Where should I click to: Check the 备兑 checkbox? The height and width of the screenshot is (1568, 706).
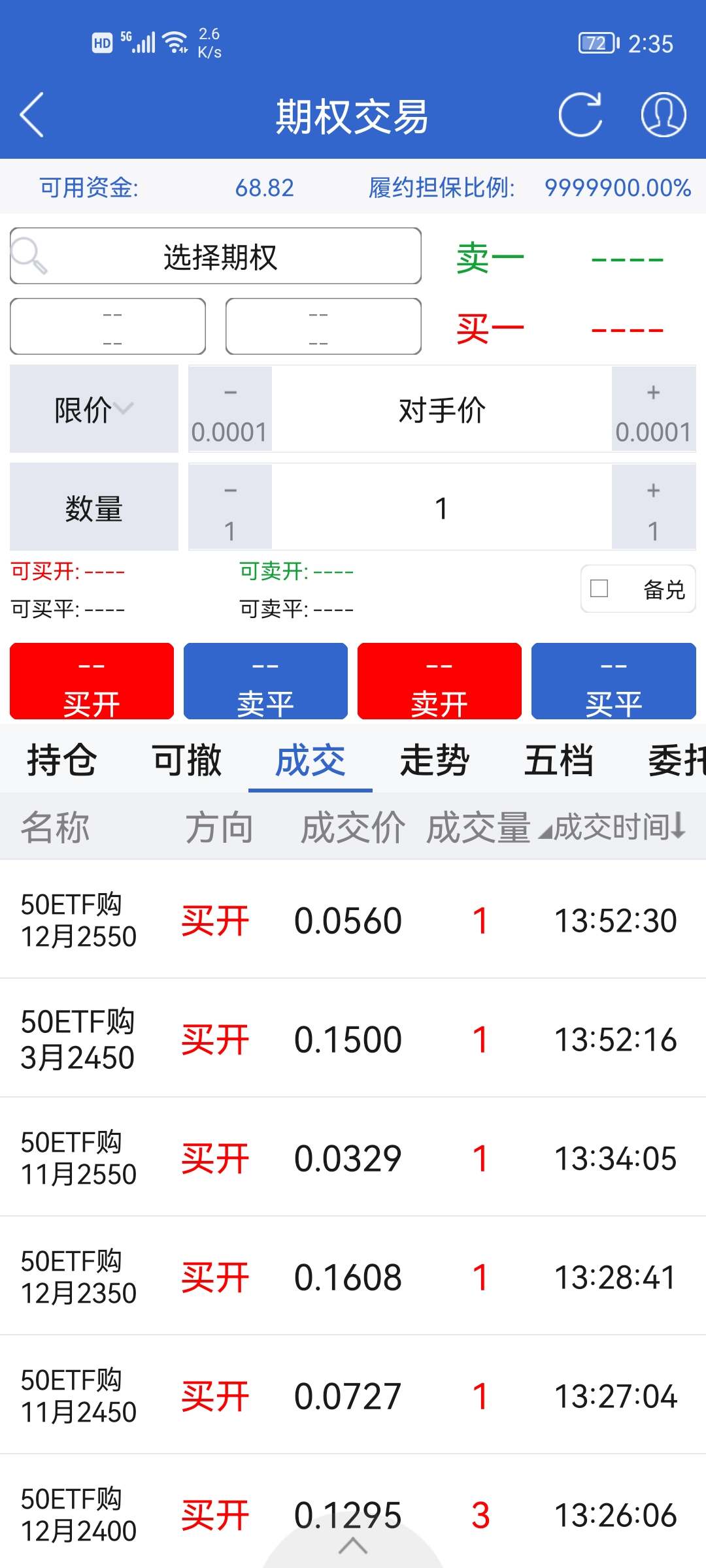click(599, 589)
